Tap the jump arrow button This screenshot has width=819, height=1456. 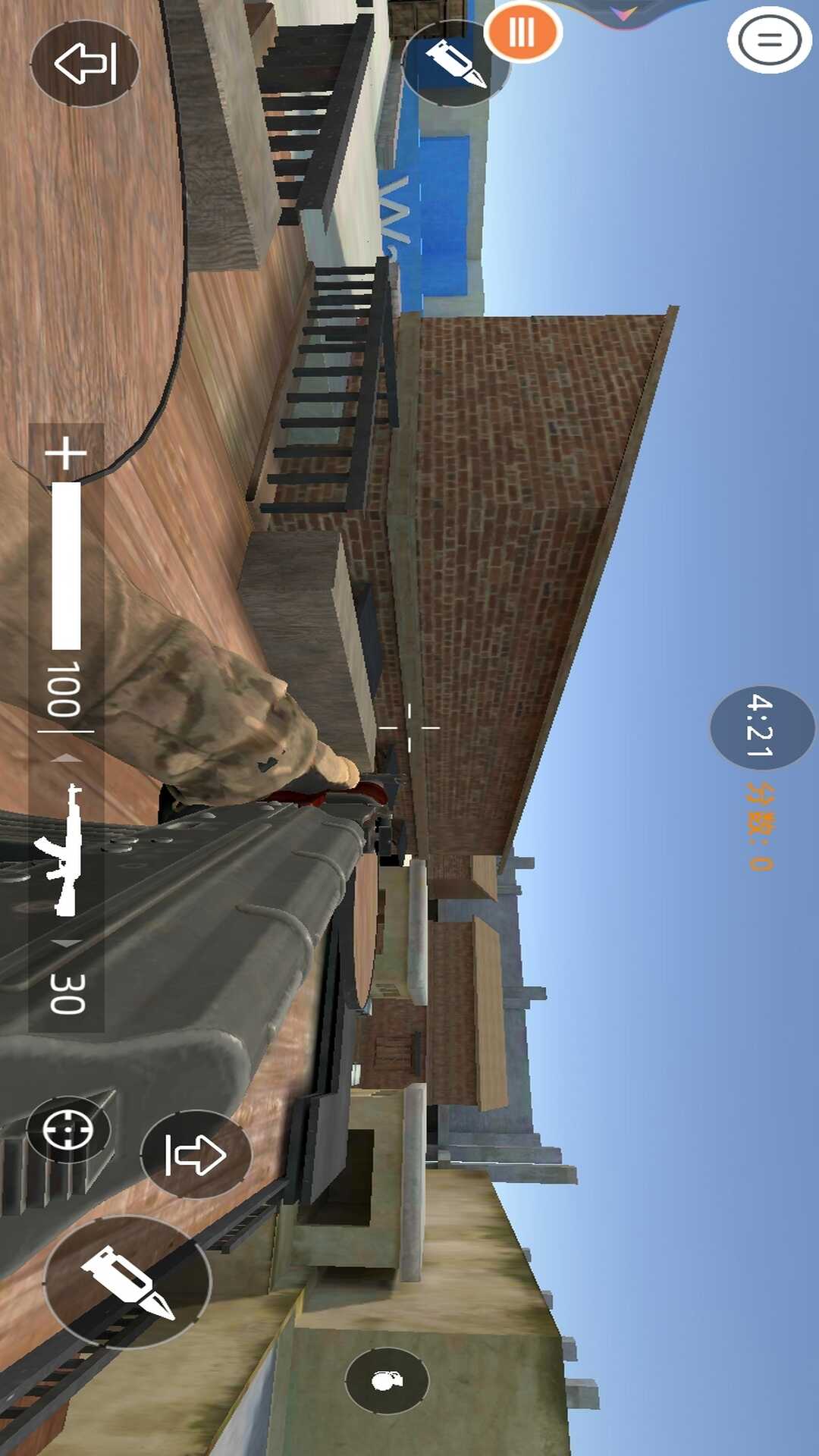(x=196, y=1154)
